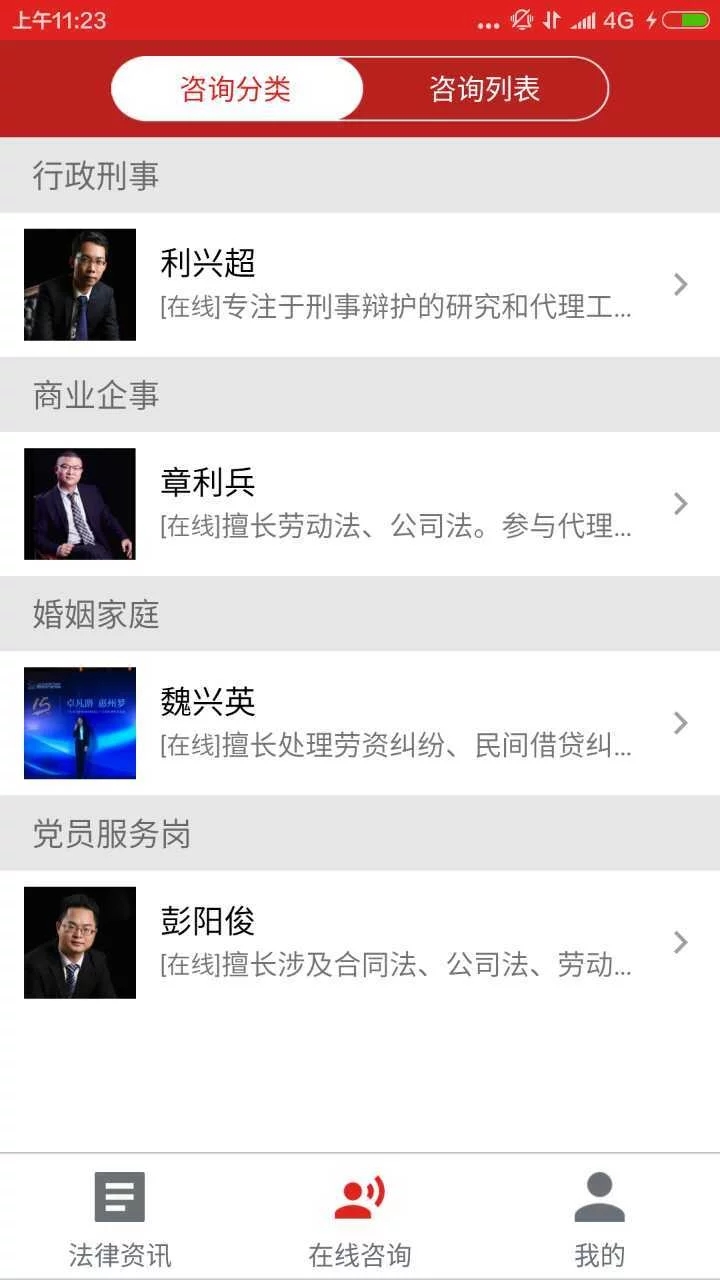Image resolution: width=720 pixels, height=1280 pixels.
Task: Open 彭阳俊's details via chevron arrow
Action: [x=681, y=941]
